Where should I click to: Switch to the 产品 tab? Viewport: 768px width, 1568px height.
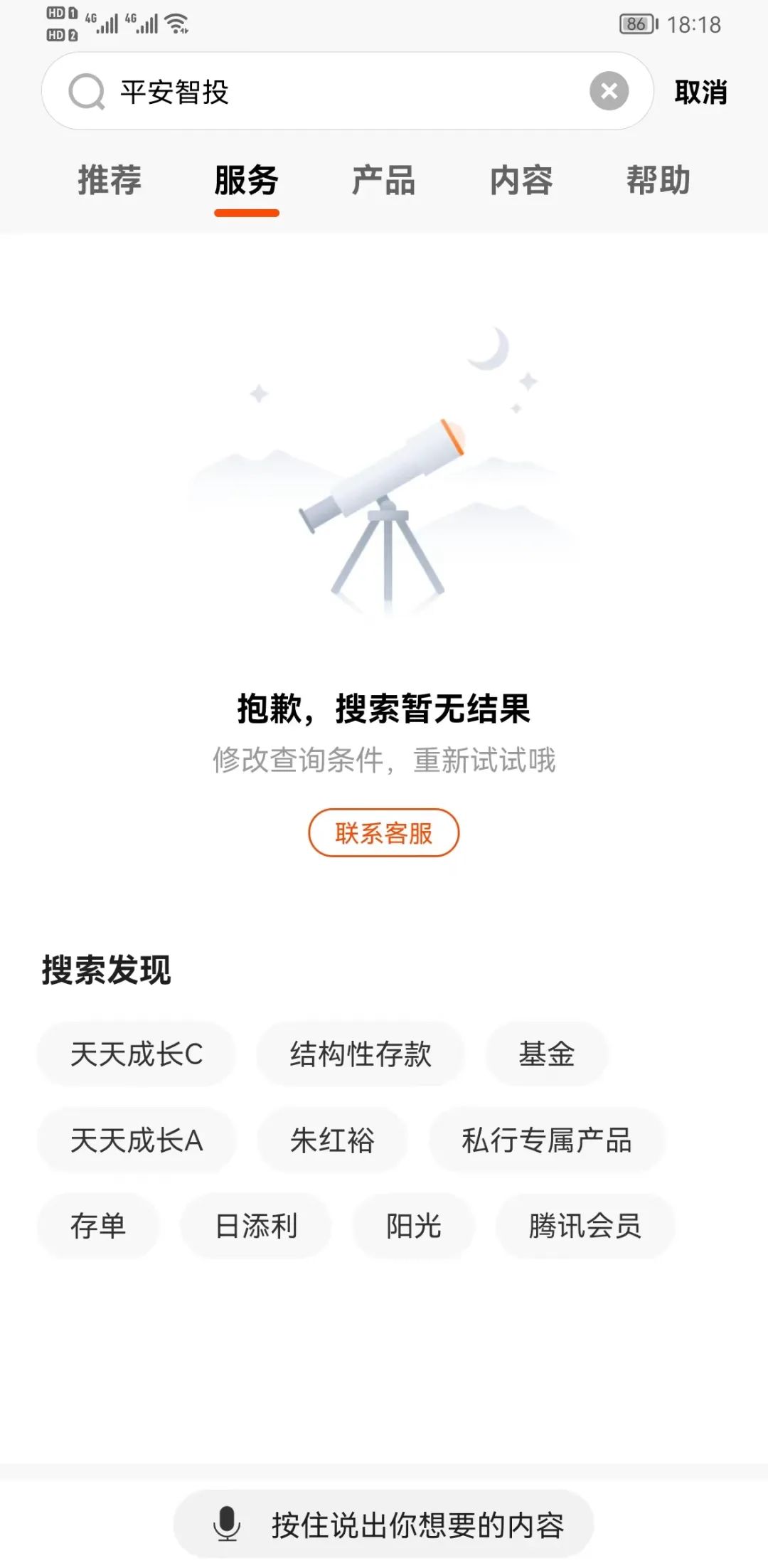click(383, 180)
